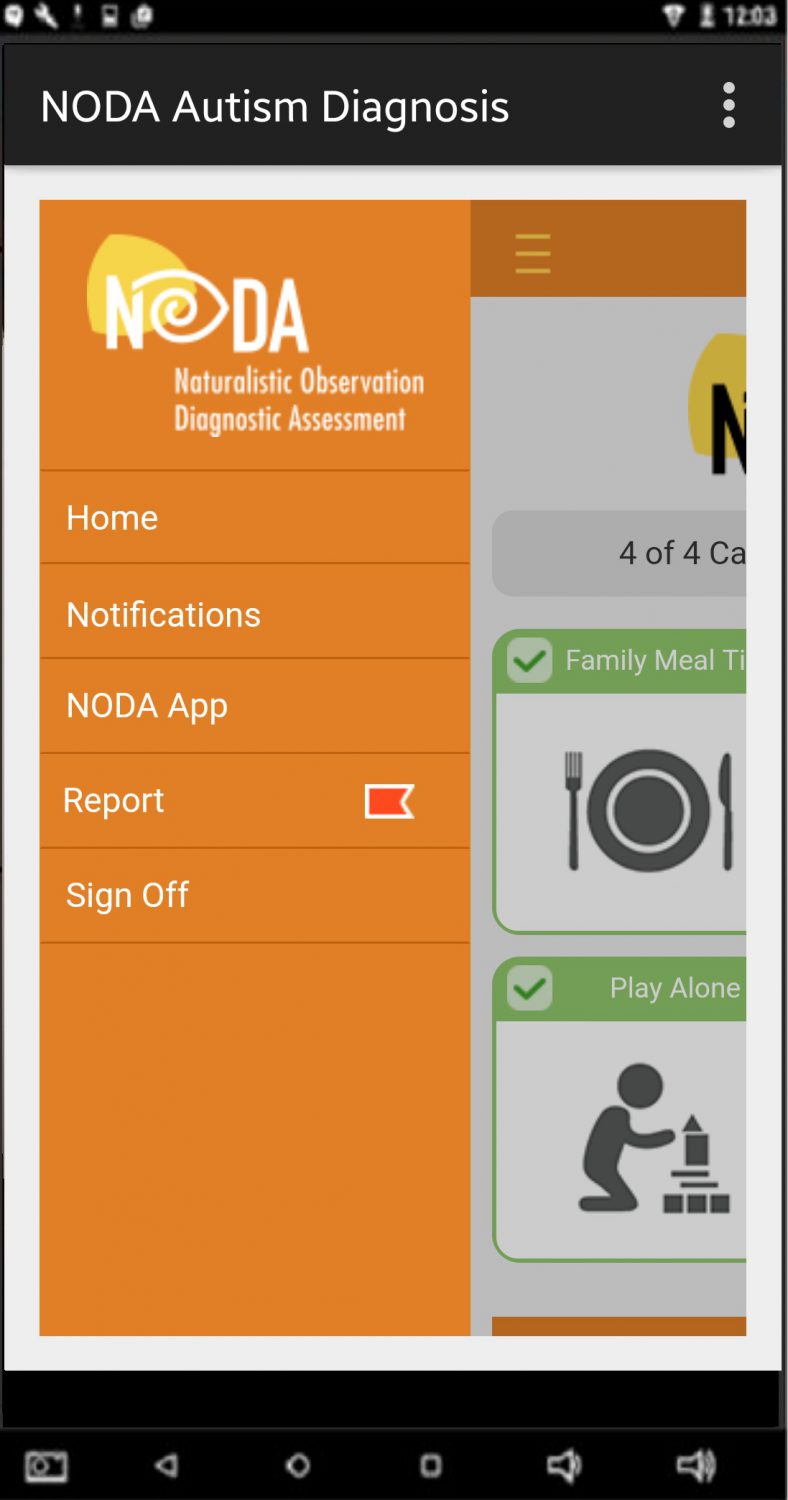The width and height of the screenshot is (788, 1500).
Task: Click the 4 of 4 categories progress pill
Action: coord(680,553)
